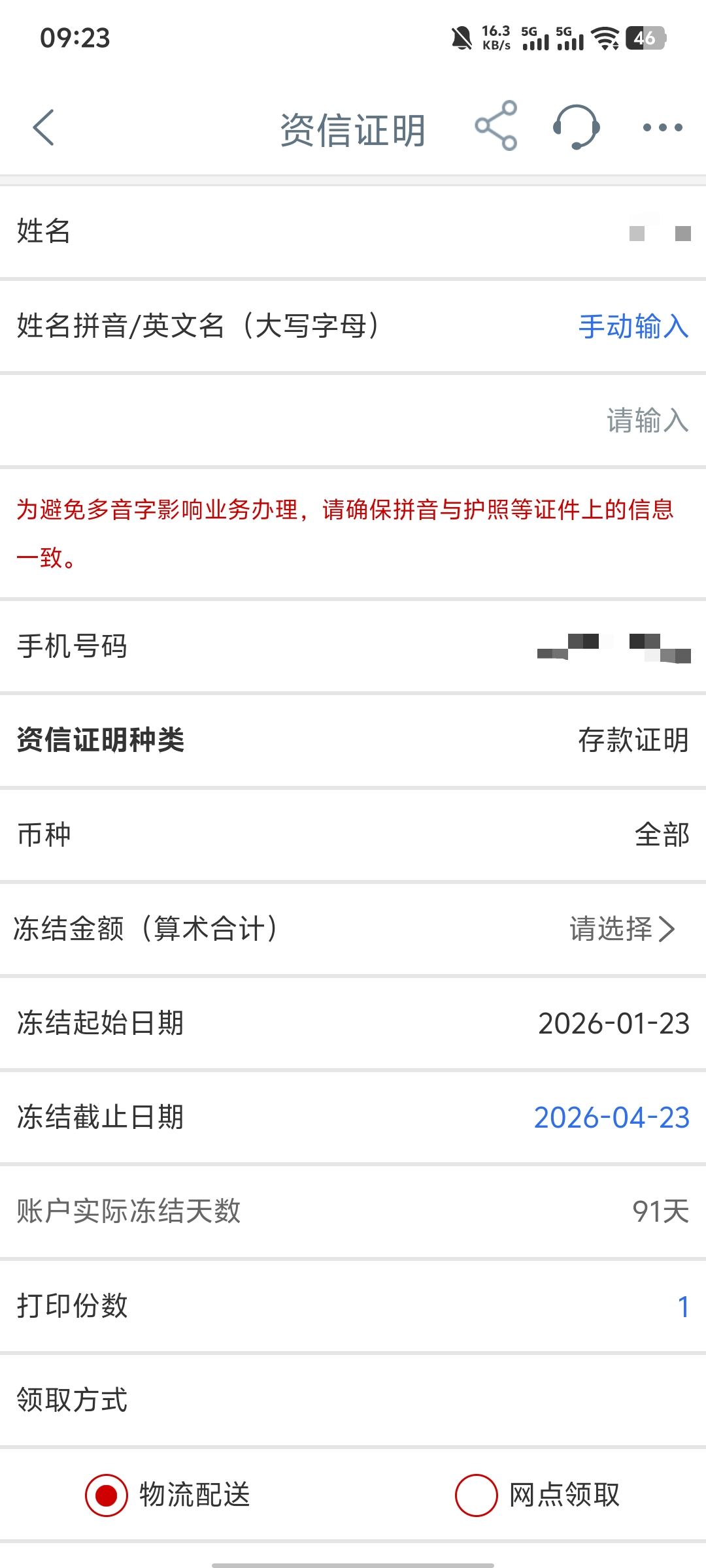
Task: Open the three-dot overflow menu
Action: tap(662, 127)
